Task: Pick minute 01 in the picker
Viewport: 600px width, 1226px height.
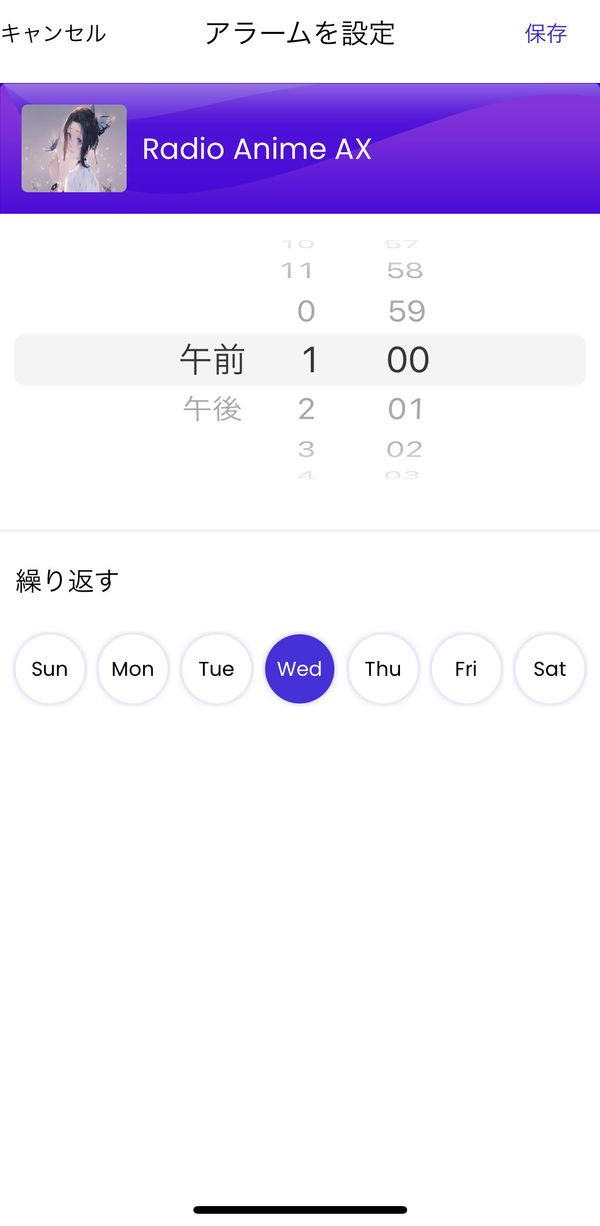Action: point(406,409)
